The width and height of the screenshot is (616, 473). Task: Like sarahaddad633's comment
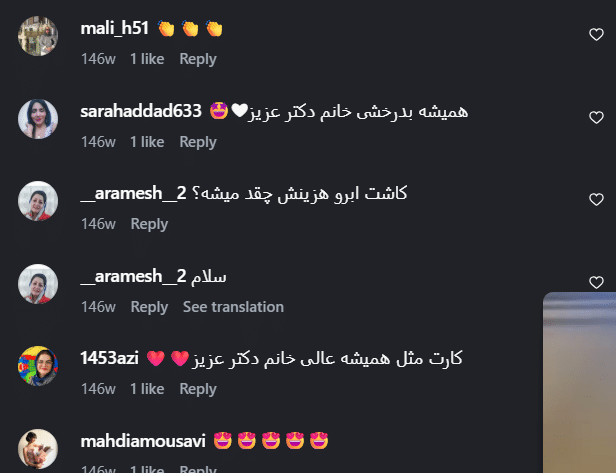click(596, 116)
